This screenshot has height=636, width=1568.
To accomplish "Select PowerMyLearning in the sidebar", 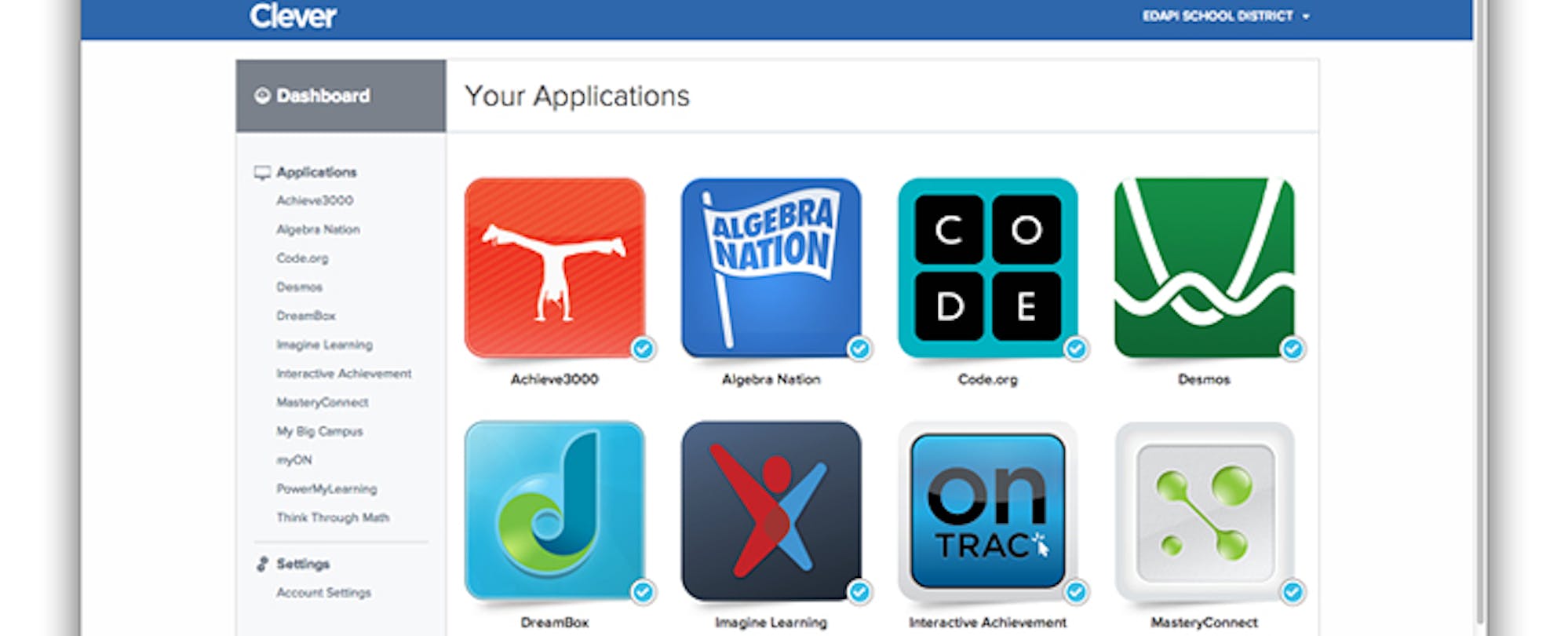I will pos(326,488).
